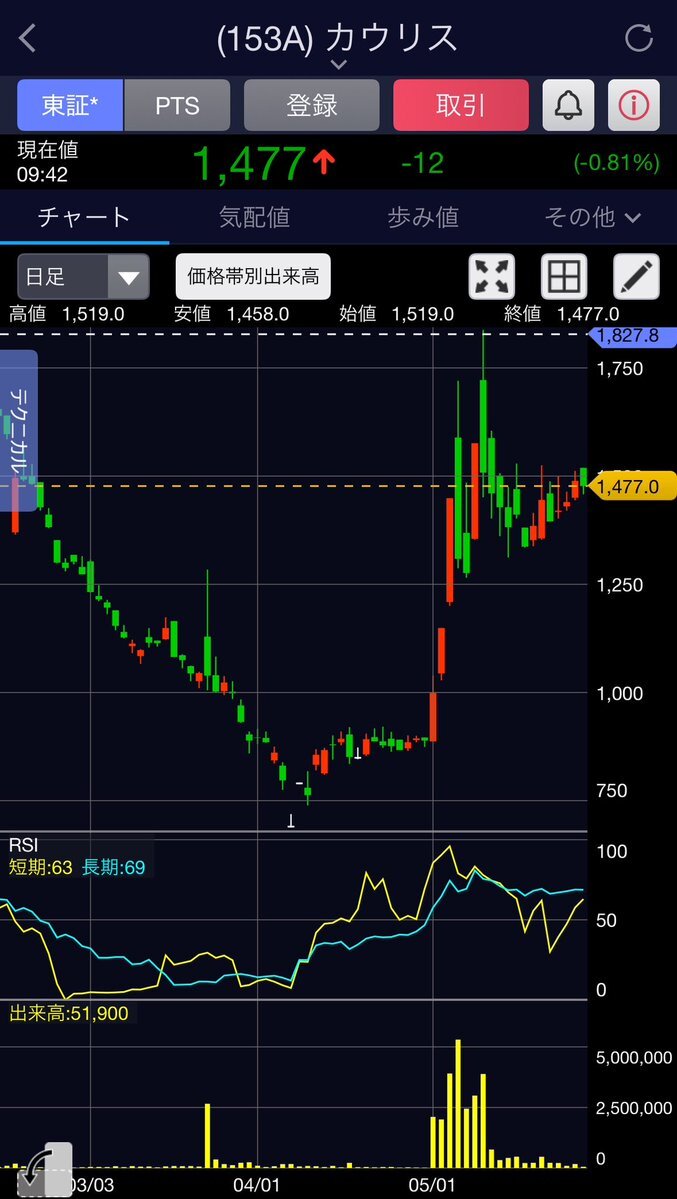This screenshot has height=1199, width=677.
Task: Tap the rotate icon at bottom left
Action: point(45,1170)
